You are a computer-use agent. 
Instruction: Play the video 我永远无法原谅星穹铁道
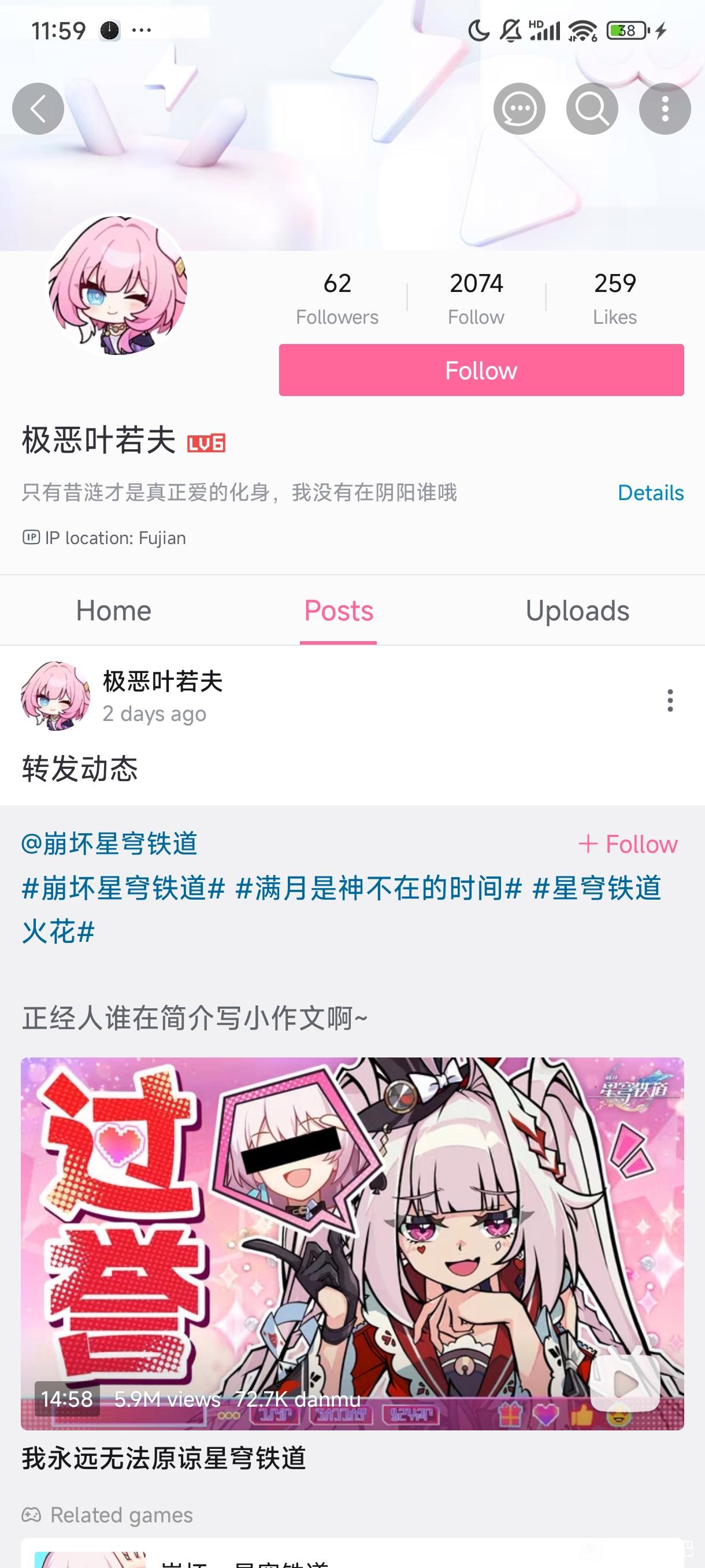[x=352, y=1243]
